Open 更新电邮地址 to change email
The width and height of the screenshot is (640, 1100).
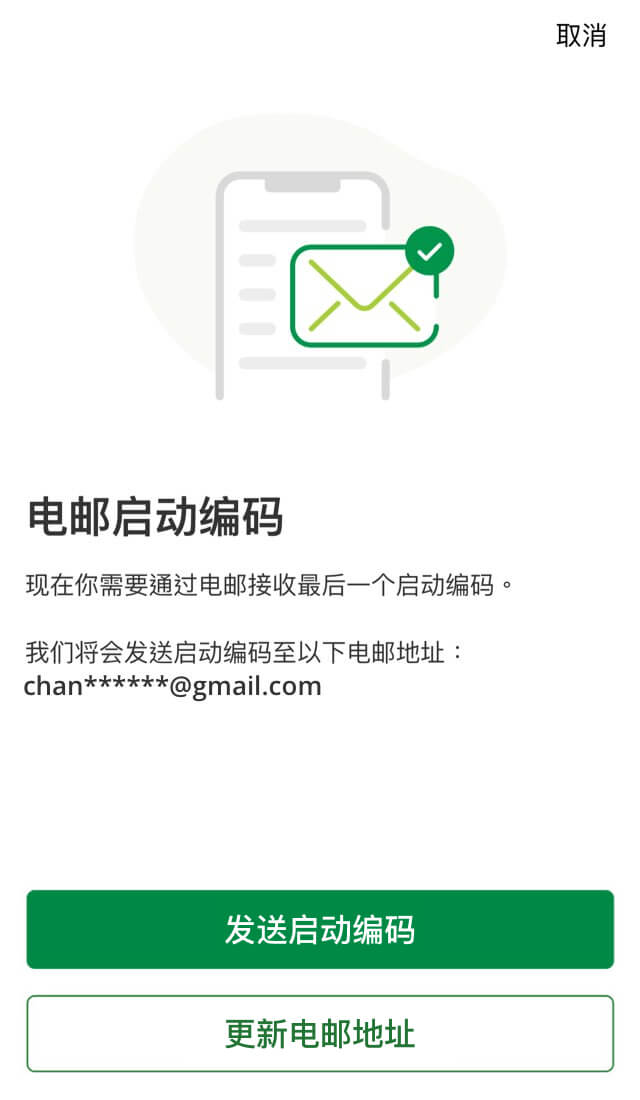(x=320, y=1033)
